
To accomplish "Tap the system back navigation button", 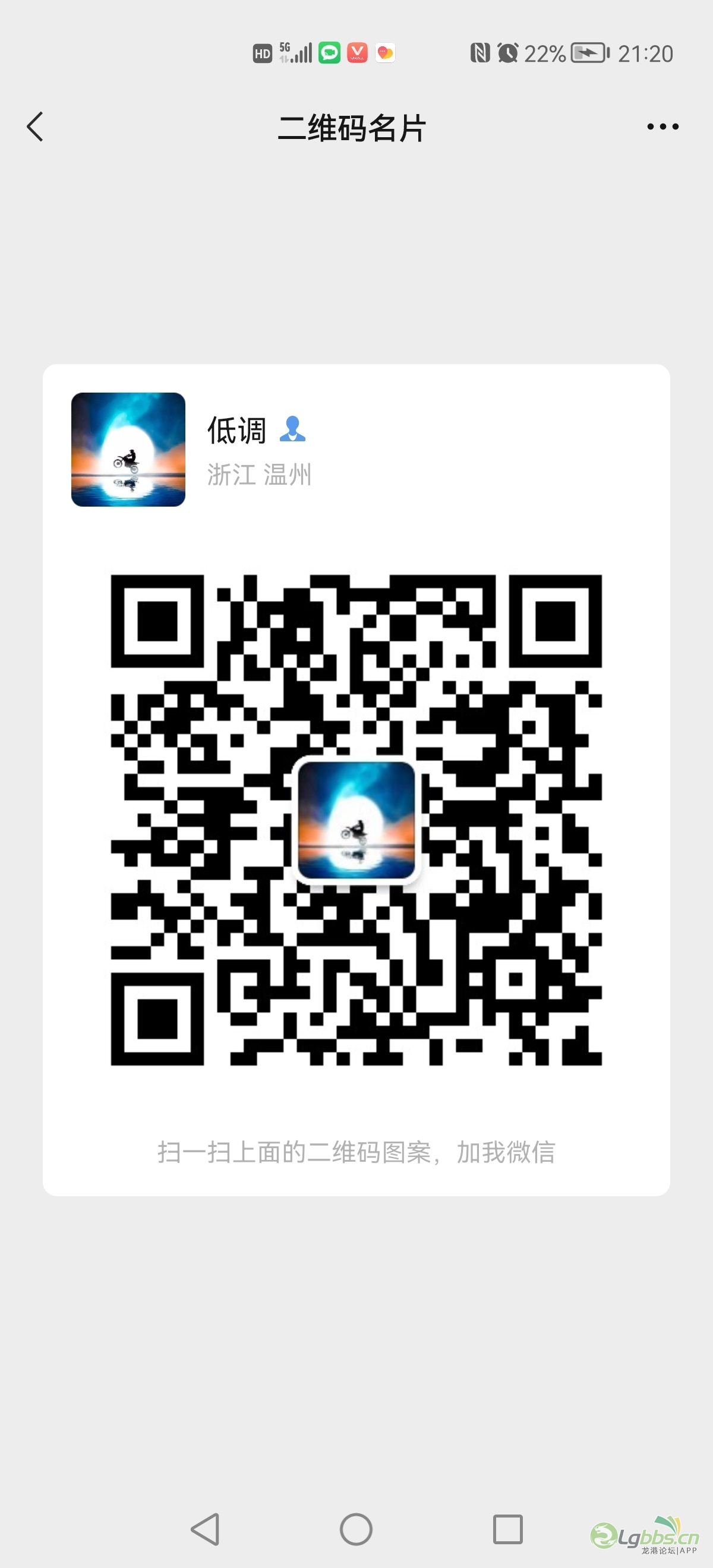I will coord(205,1528).
